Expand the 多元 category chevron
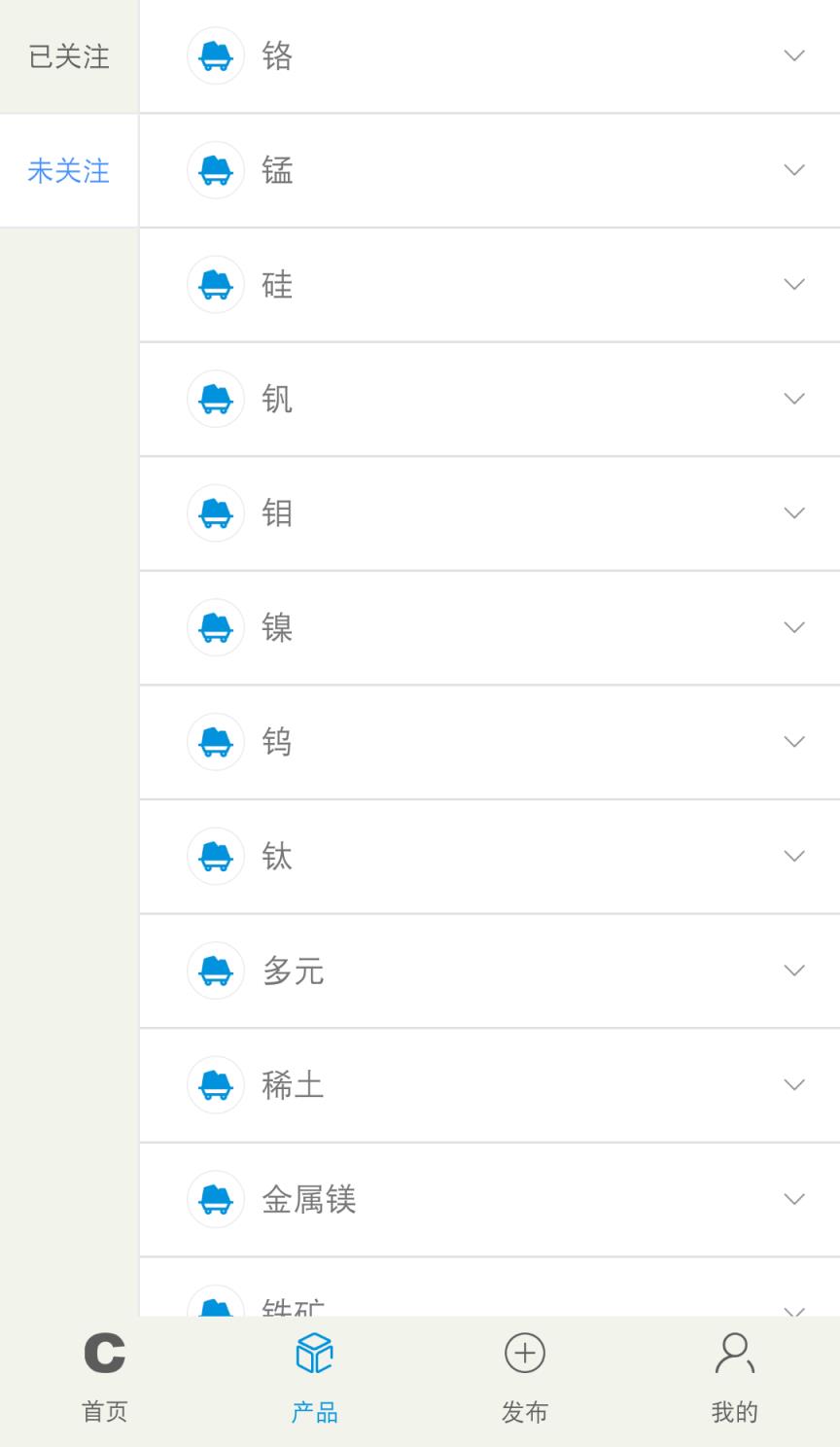Viewport: 840px width, 1447px height. [794, 970]
